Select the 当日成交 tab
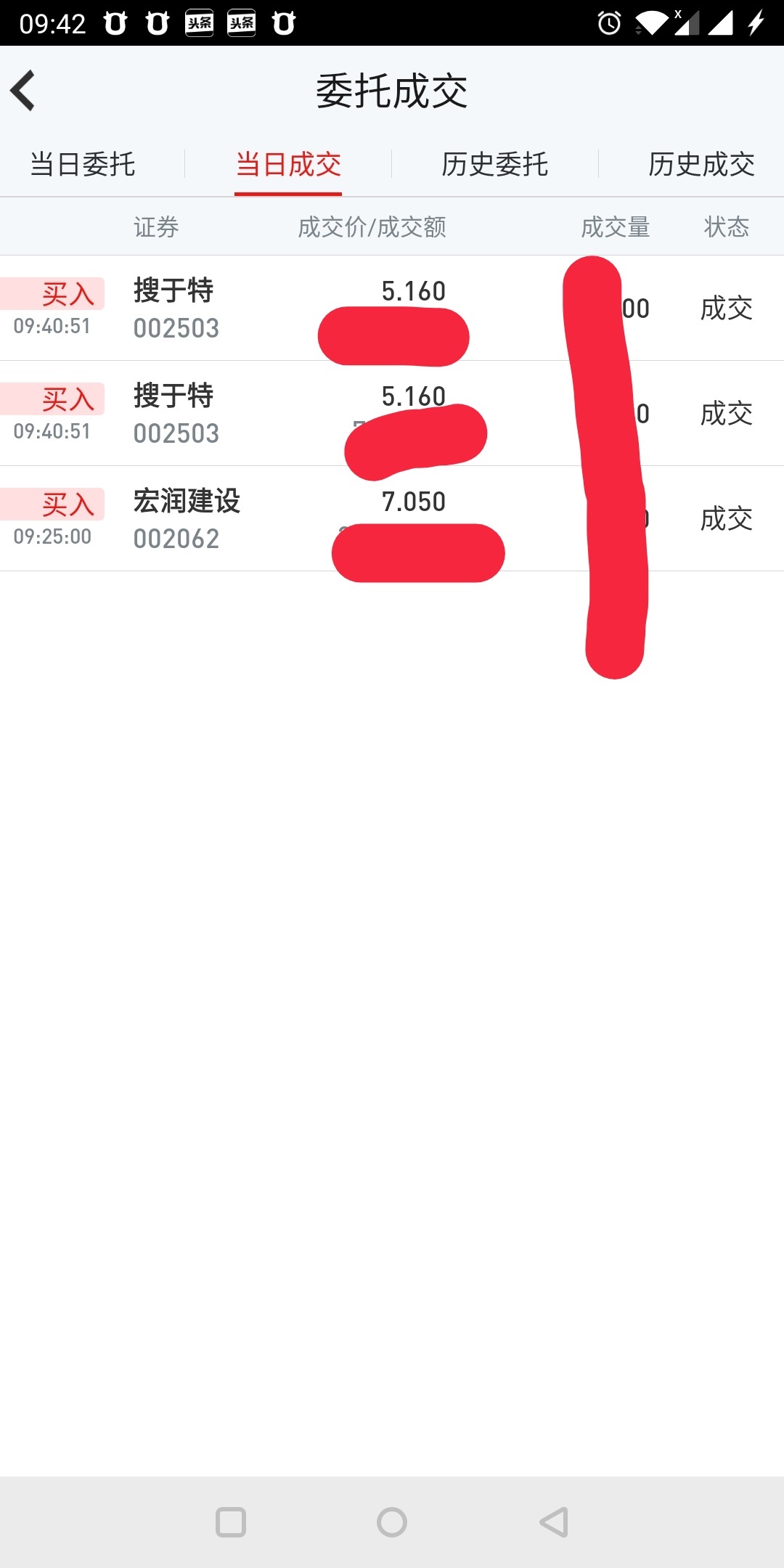This screenshot has width=784, height=1568. [288, 165]
